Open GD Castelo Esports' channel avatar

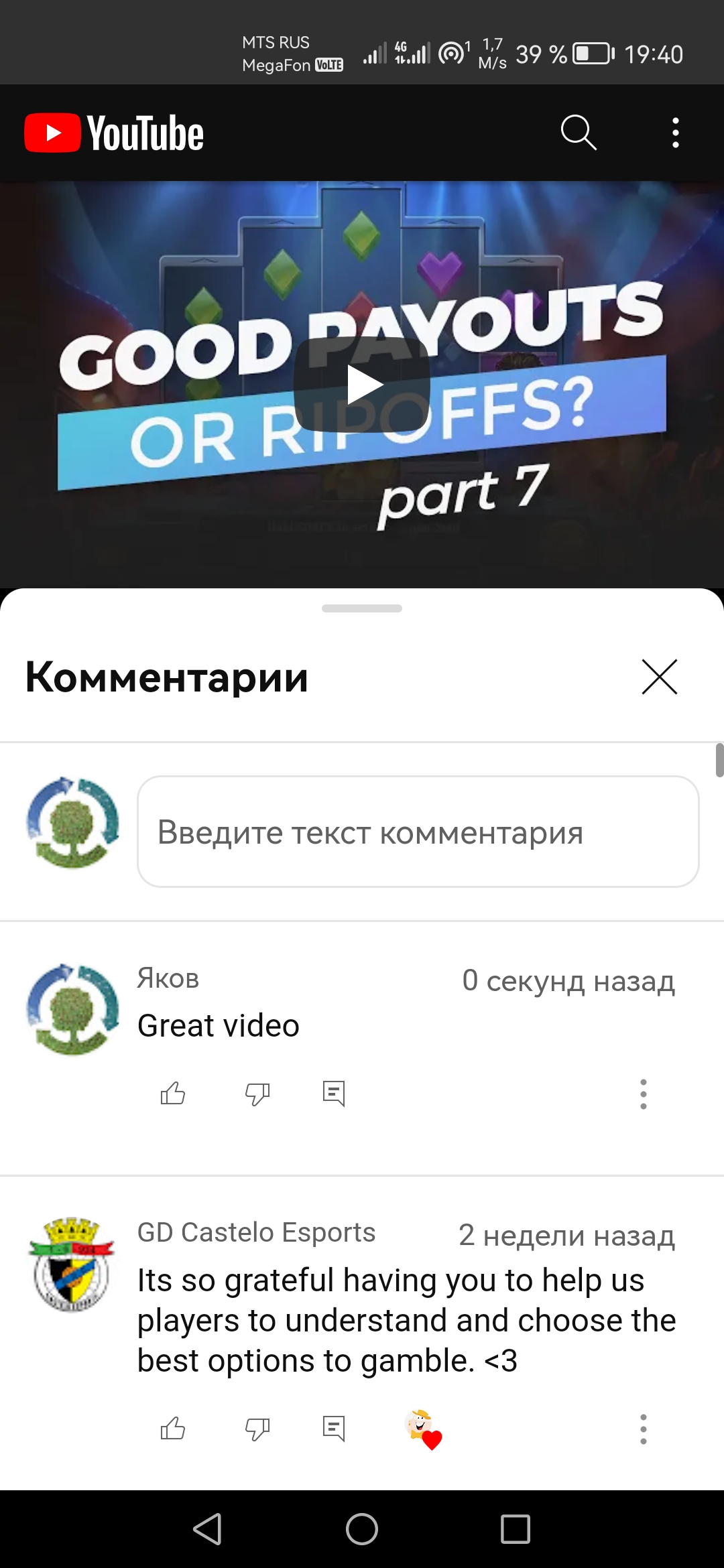72,1264
